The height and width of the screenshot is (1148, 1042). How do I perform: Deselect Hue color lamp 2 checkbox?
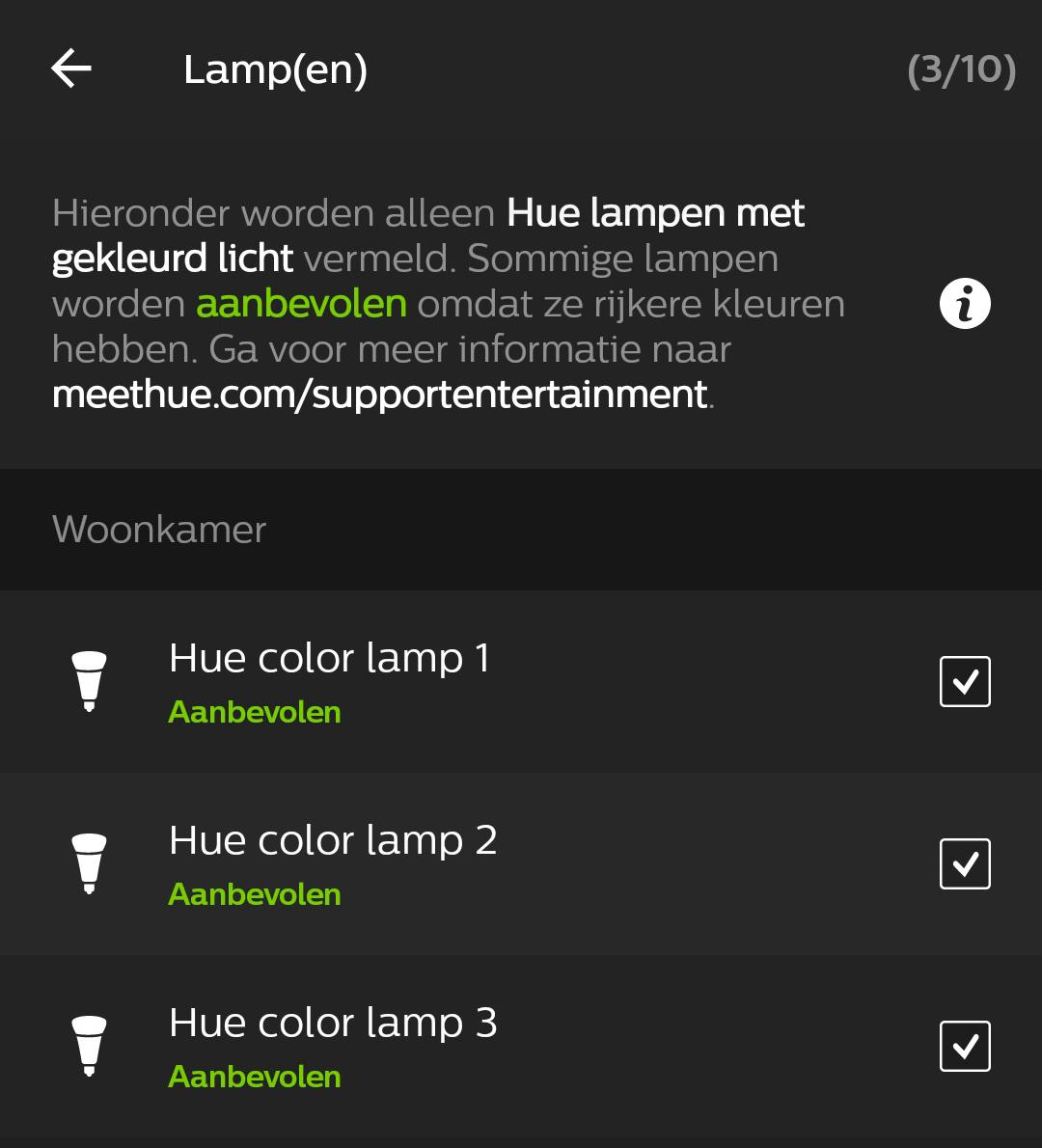965,863
